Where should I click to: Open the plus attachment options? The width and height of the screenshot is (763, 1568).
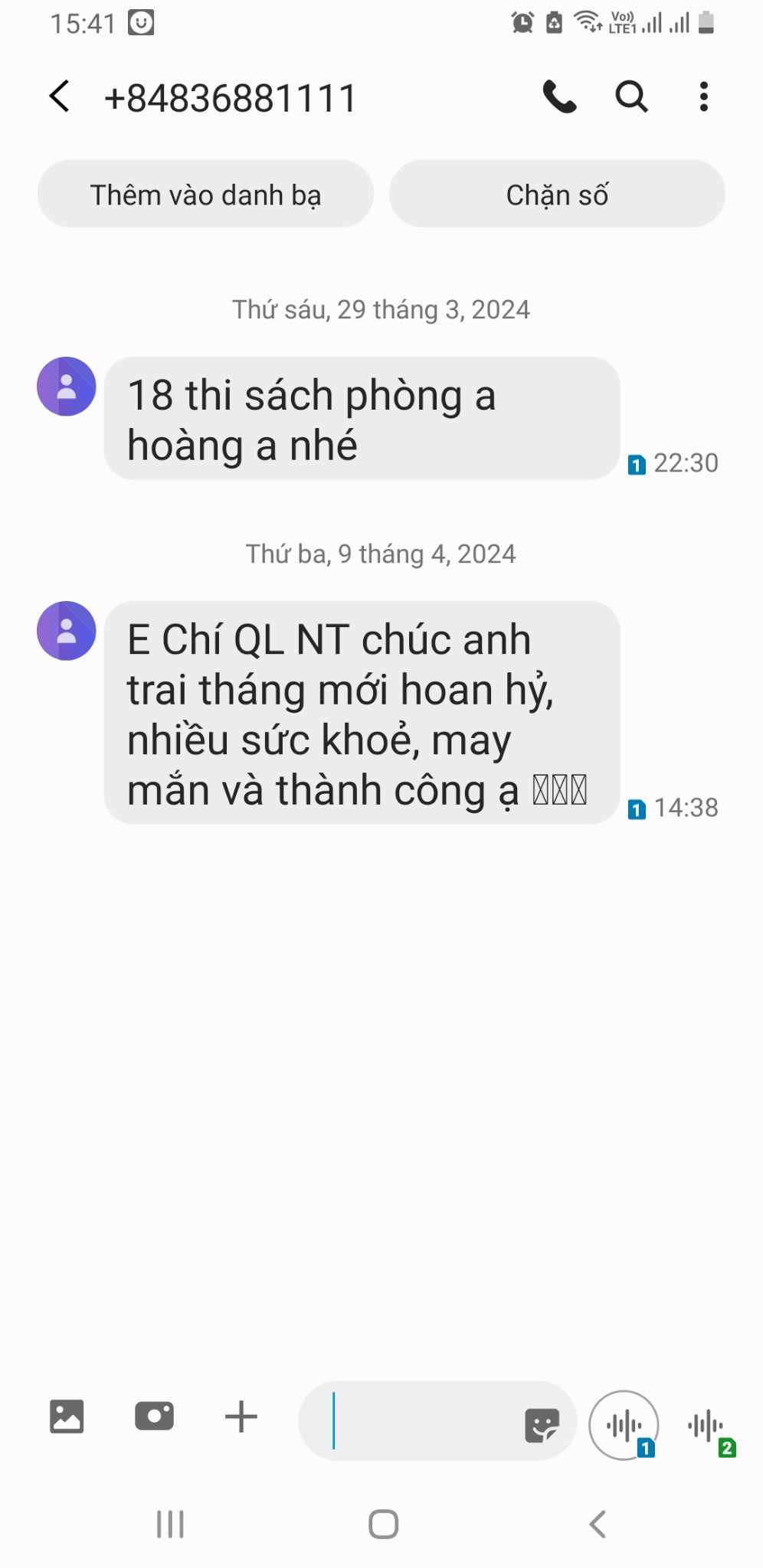tap(241, 1416)
